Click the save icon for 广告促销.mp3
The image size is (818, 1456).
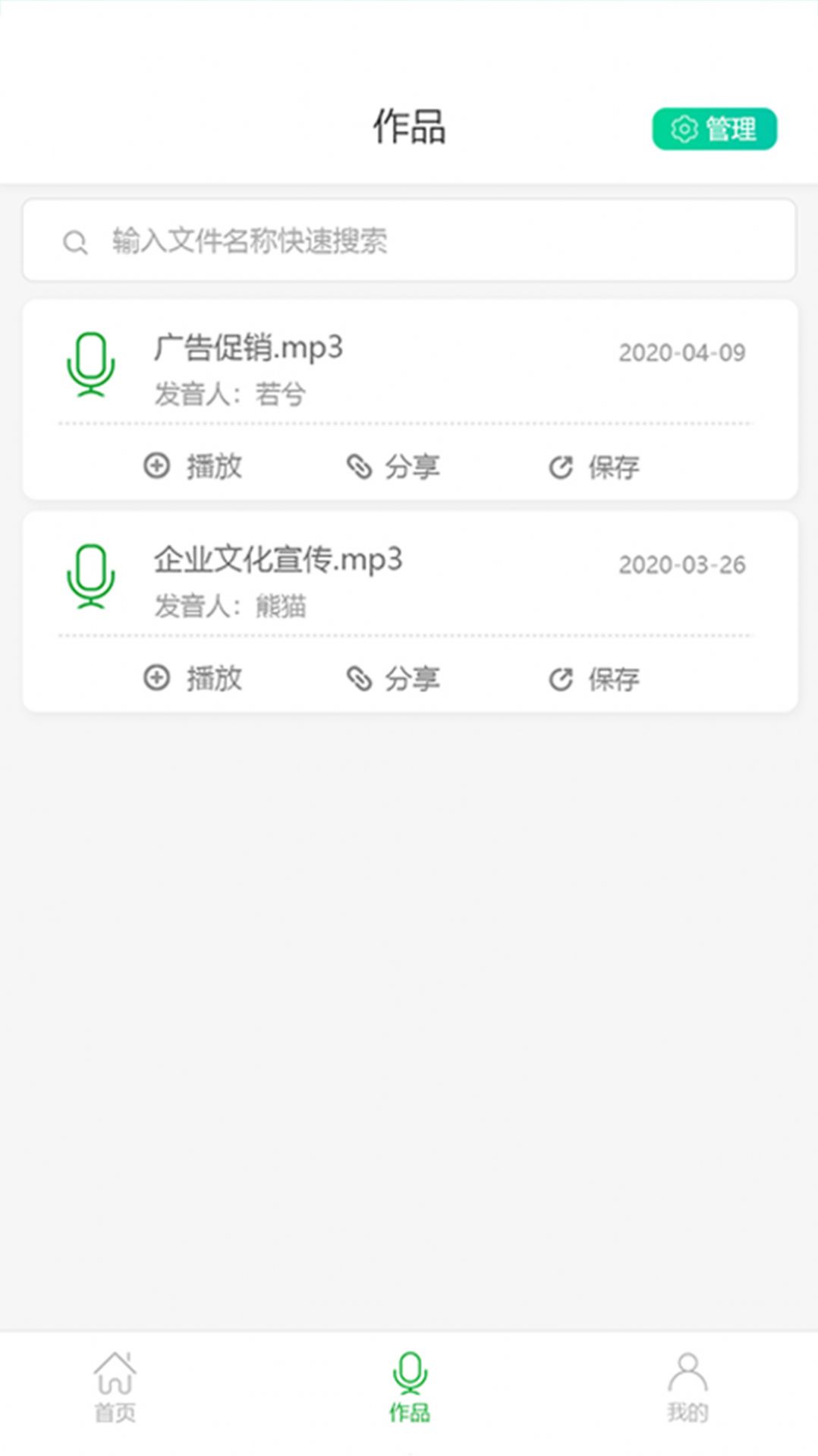click(x=559, y=466)
